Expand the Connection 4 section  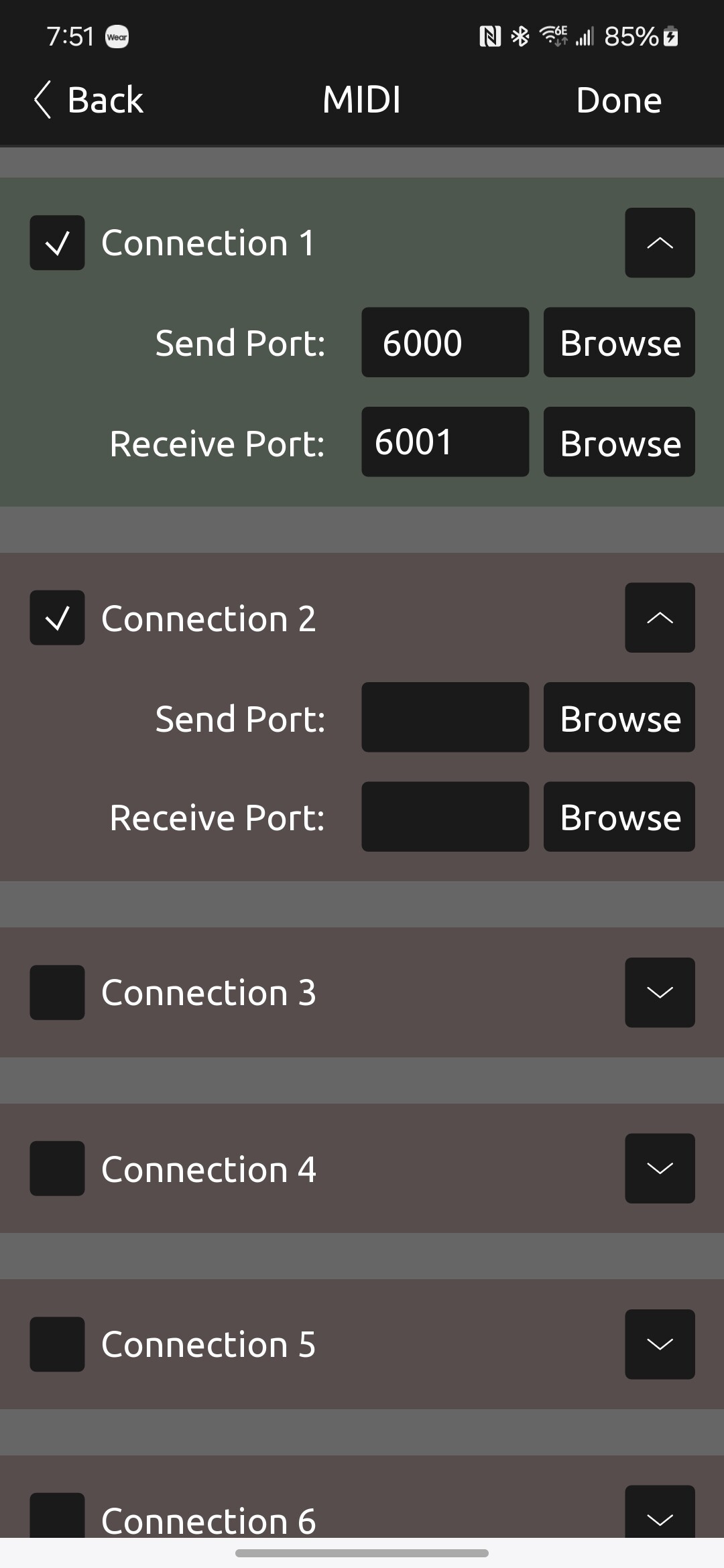[660, 1169]
